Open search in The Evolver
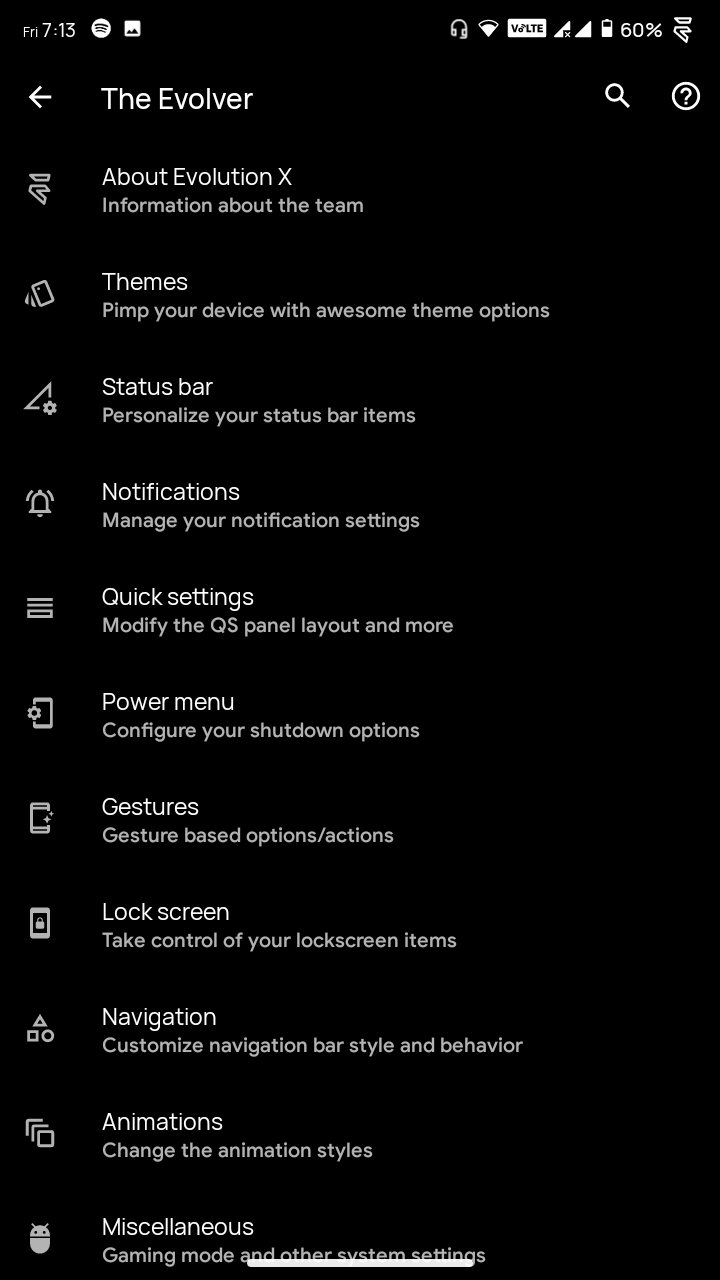This screenshot has height=1280, width=720. [618, 97]
